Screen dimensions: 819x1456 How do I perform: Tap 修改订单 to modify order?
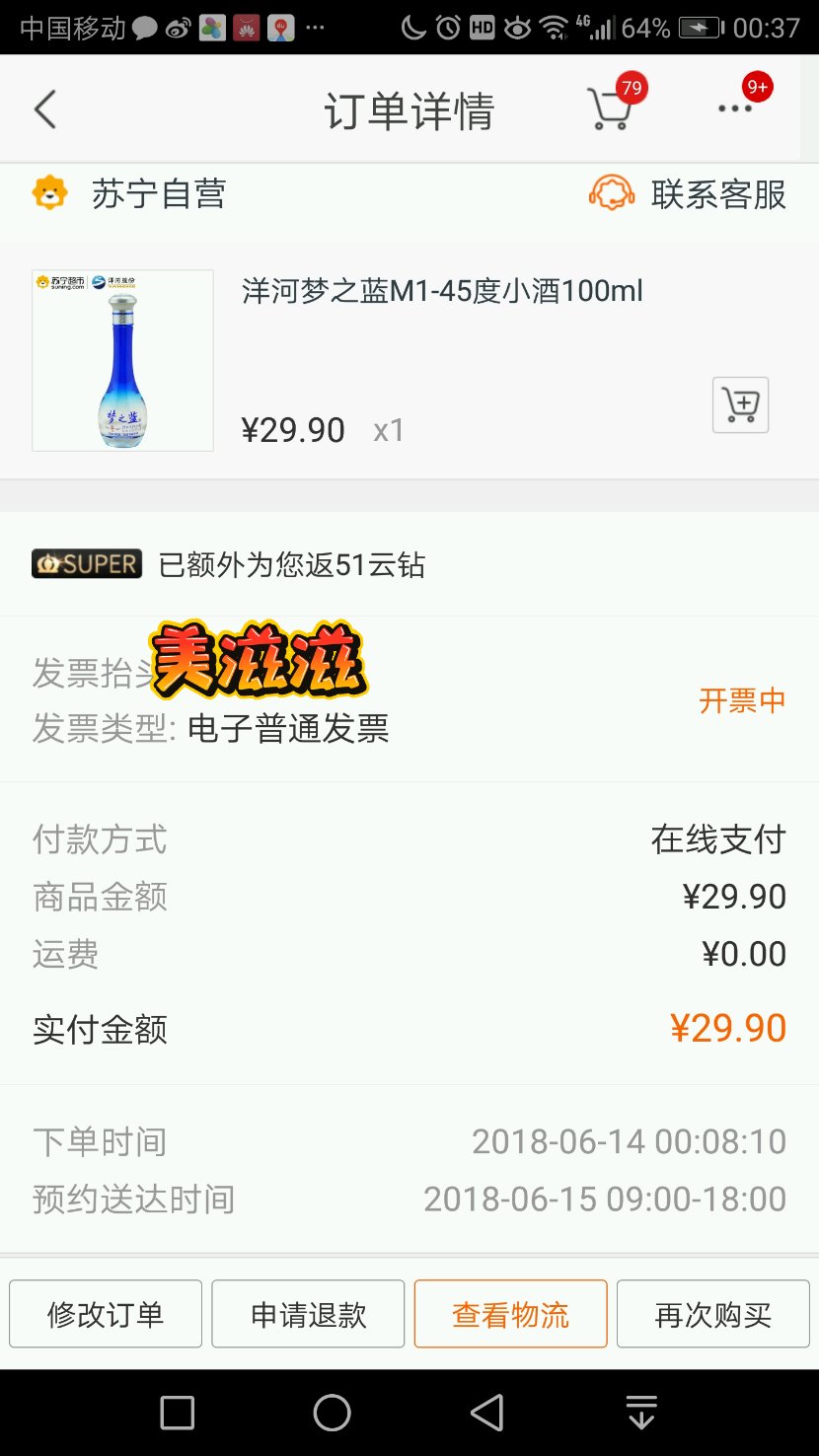coord(106,1314)
